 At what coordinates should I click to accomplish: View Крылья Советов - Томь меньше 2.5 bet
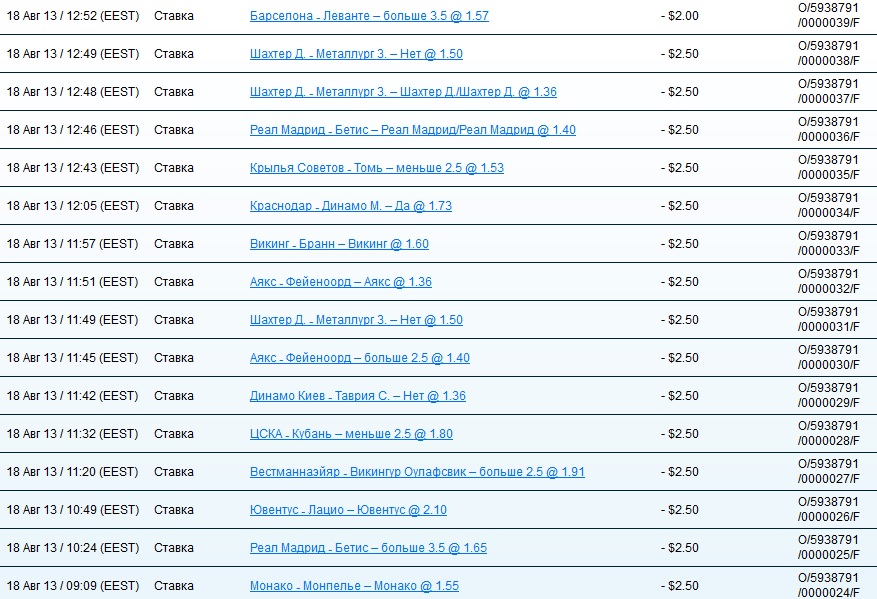click(x=376, y=168)
